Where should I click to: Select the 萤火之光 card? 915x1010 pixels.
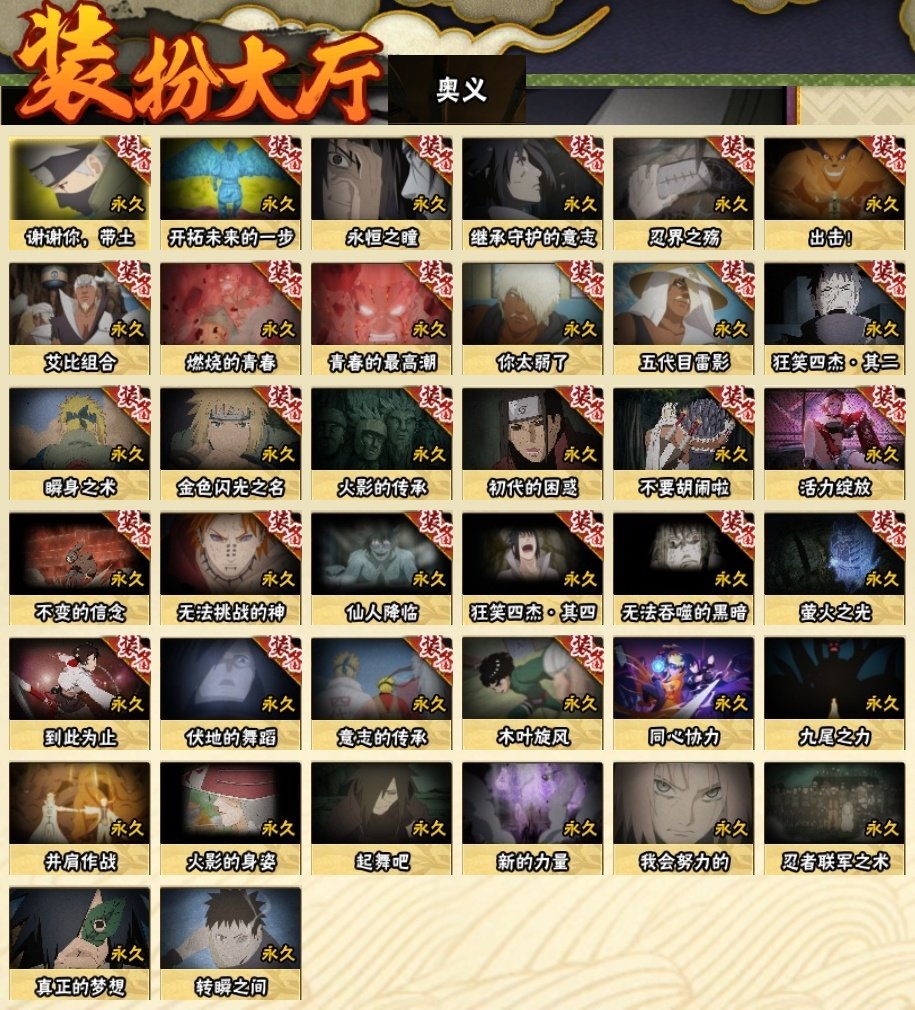pos(835,569)
